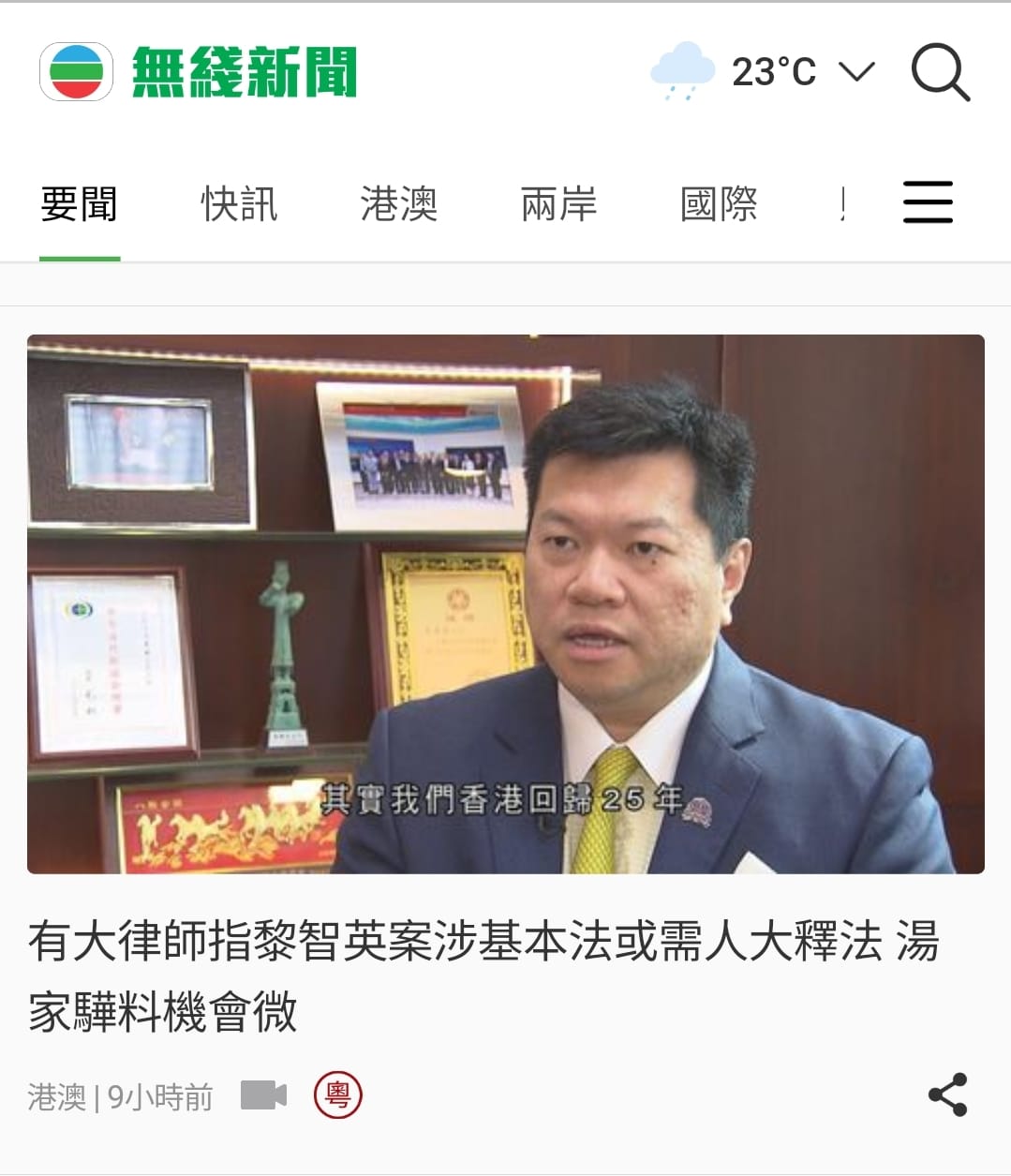Tap the 無綫新聞 home logo
This screenshot has width=1011, height=1176.
click(199, 72)
